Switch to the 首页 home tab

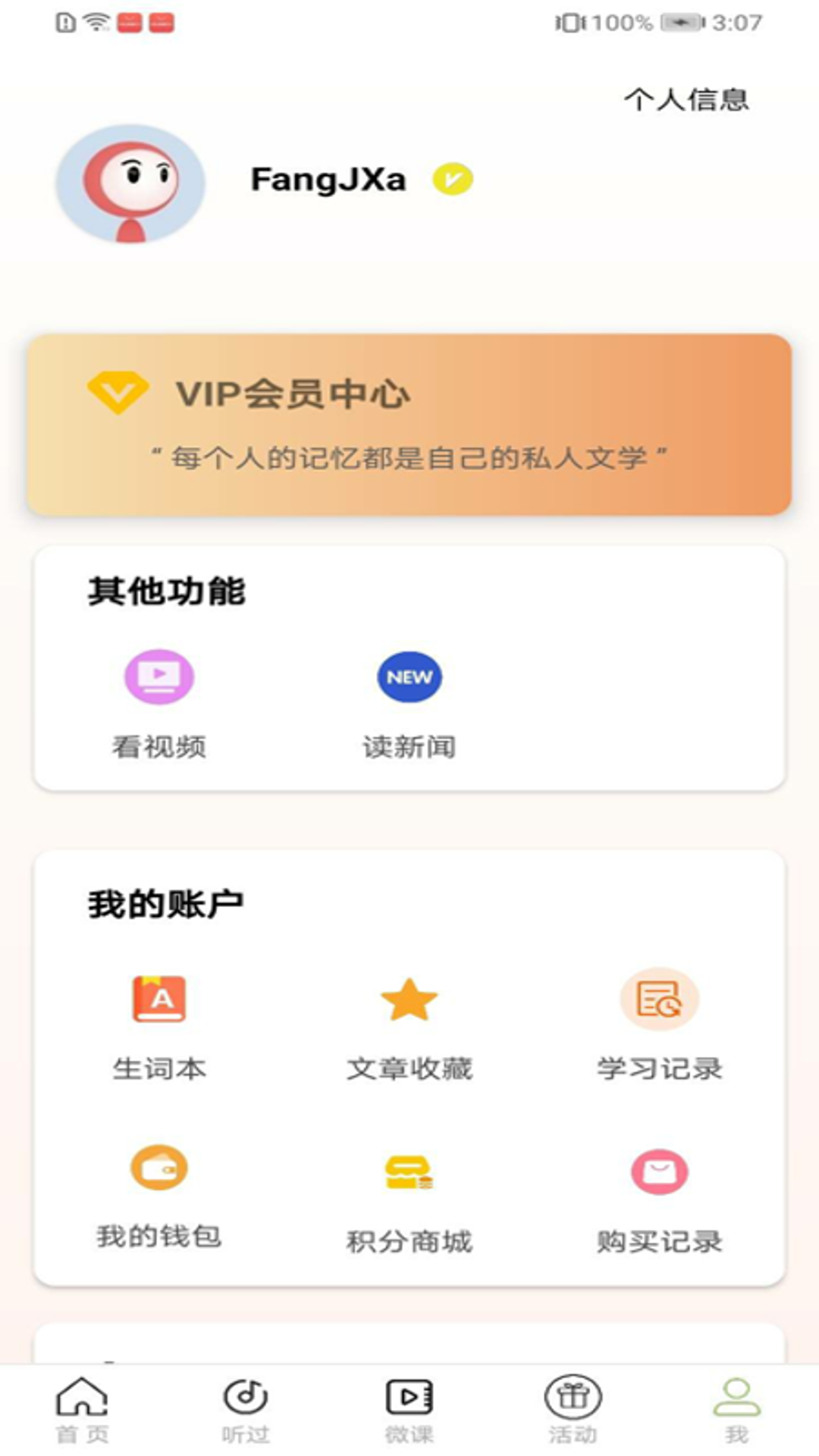82,1409
